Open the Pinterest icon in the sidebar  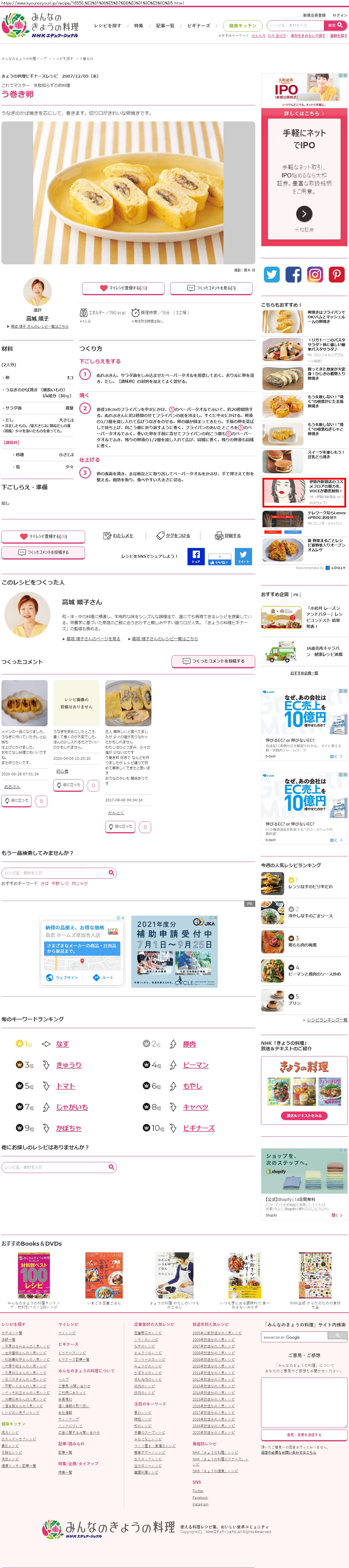336,274
